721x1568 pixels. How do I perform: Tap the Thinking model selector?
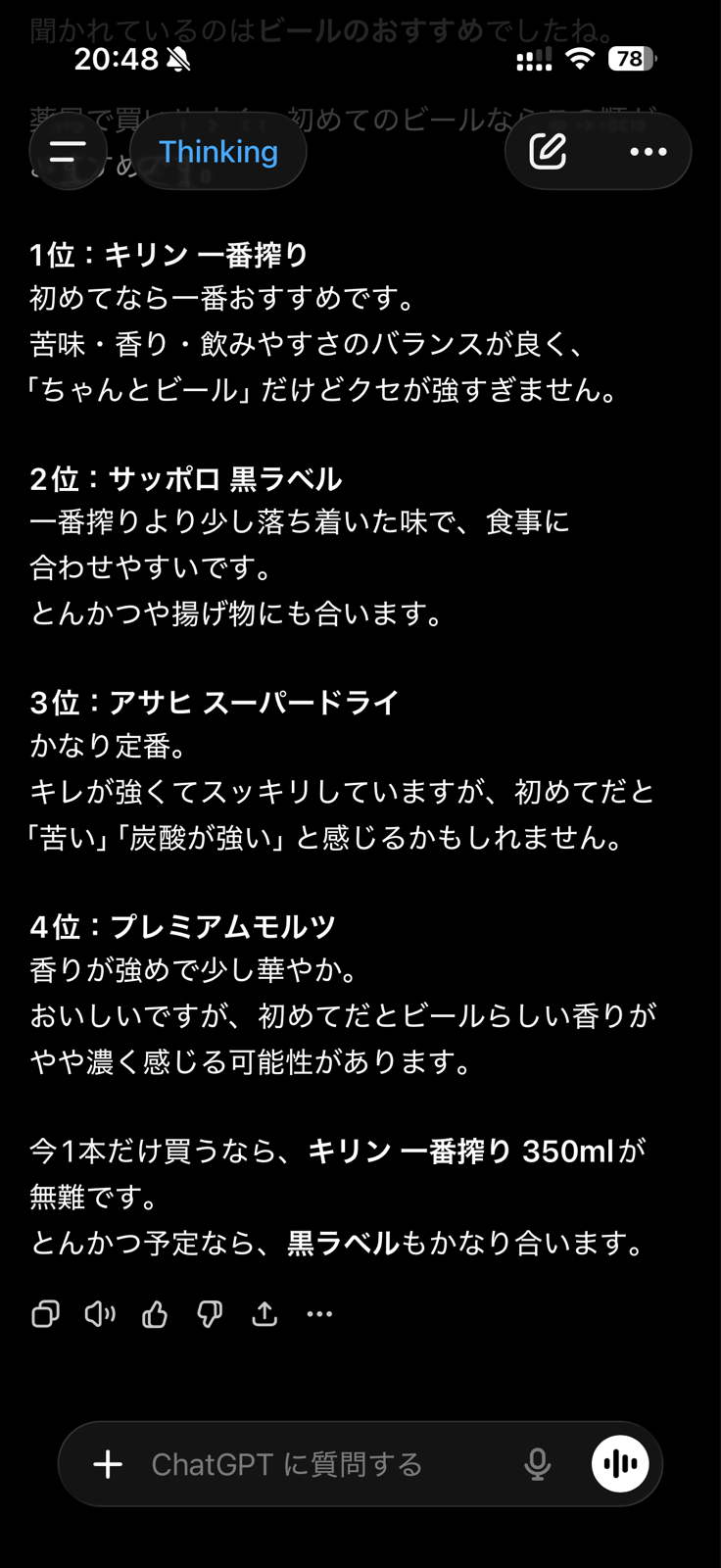point(218,151)
